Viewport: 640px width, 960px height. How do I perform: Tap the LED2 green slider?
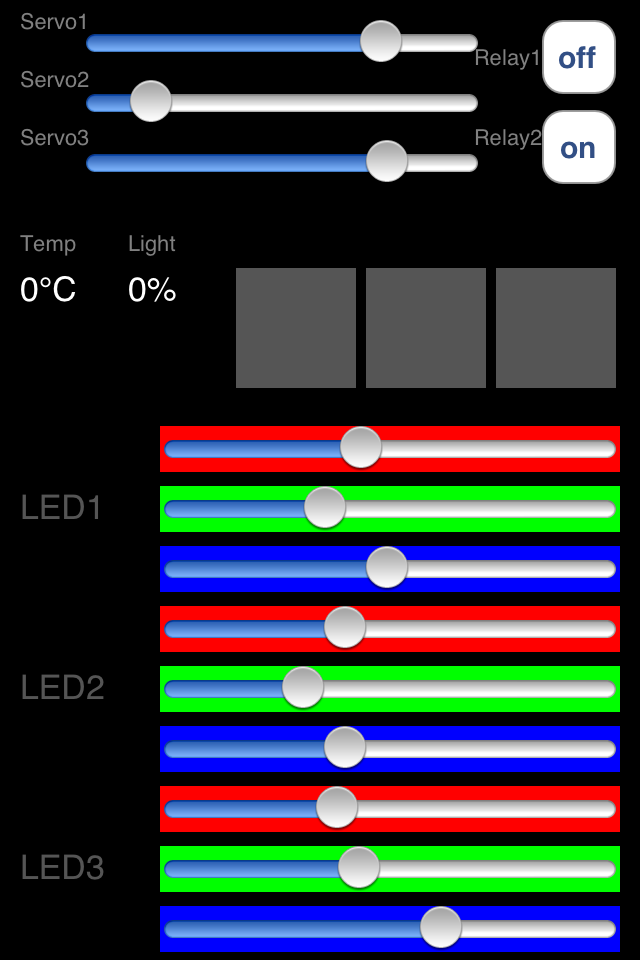tap(390, 689)
